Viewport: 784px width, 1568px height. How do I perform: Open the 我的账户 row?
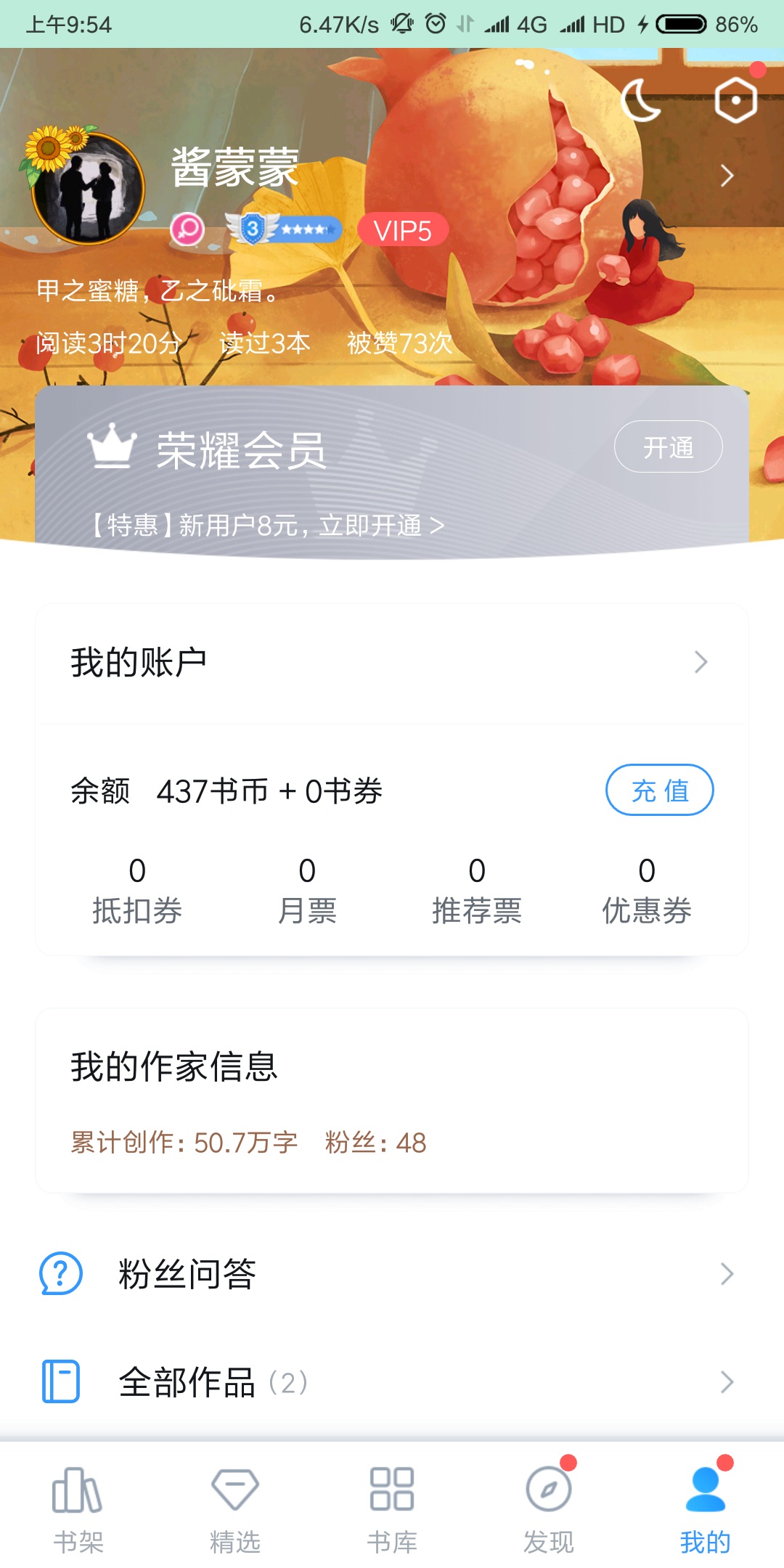(392, 663)
